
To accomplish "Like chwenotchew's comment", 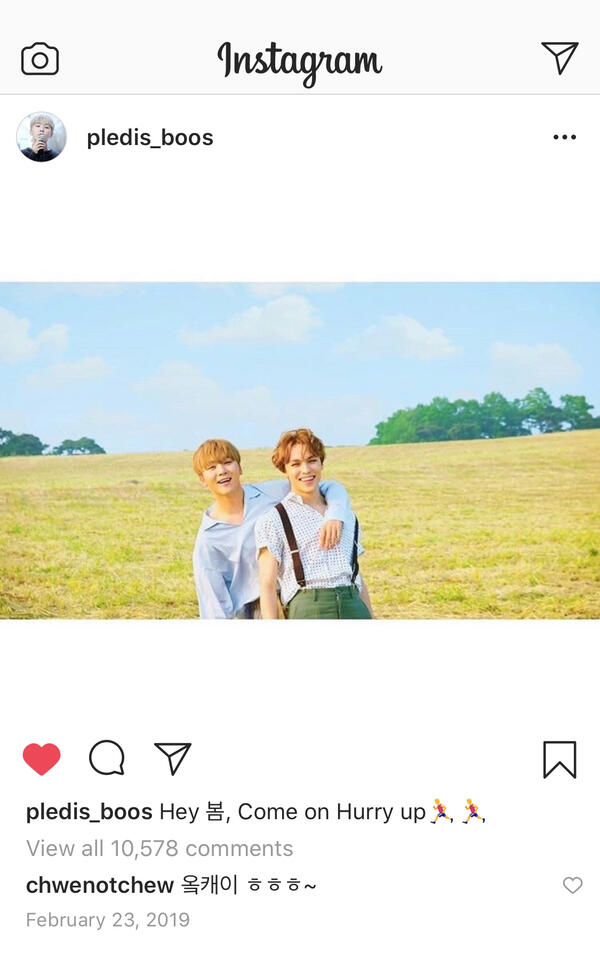I will tap(572, 885).
